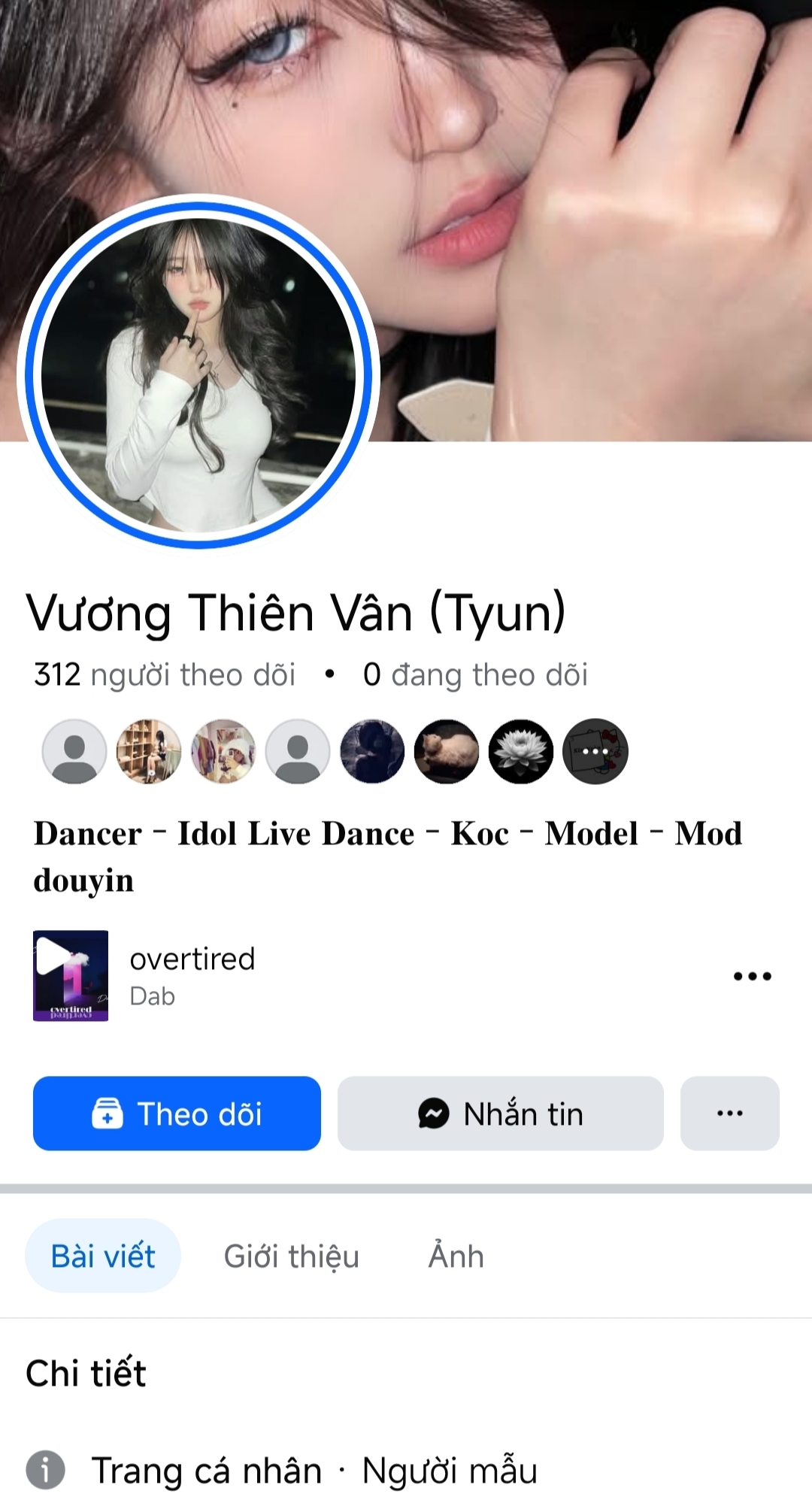Switch to the Giới thiệu tab
Screen dimensions: 812x1500
point(292,1256)
